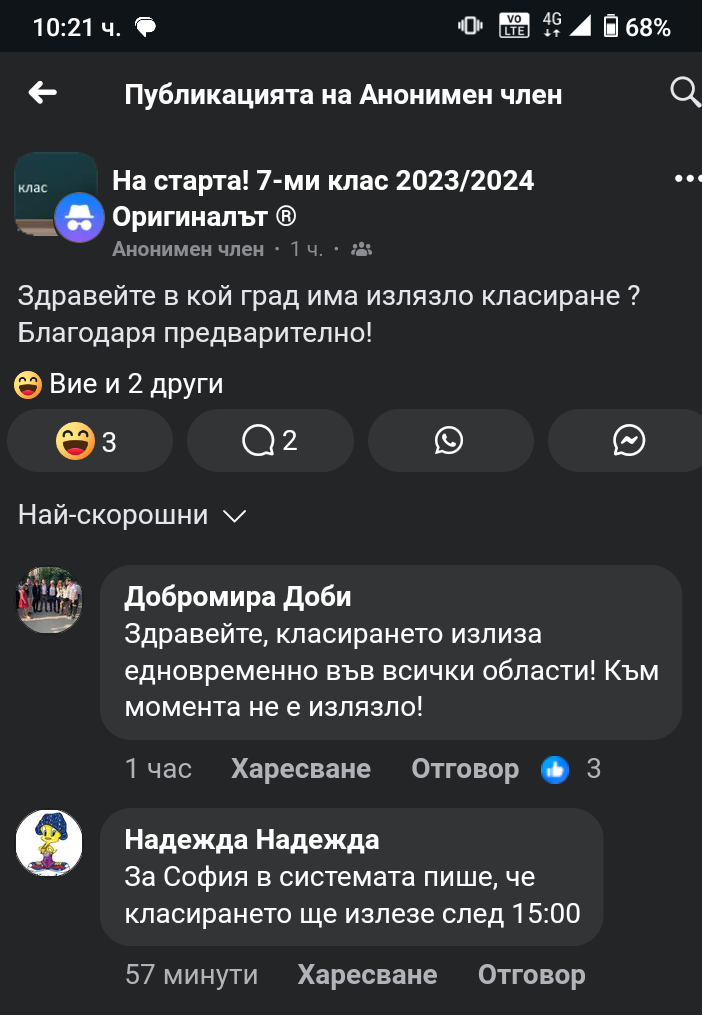Open Надежда Надежда's name link
Screen dimensions: 702x1015
click(252, 839)
